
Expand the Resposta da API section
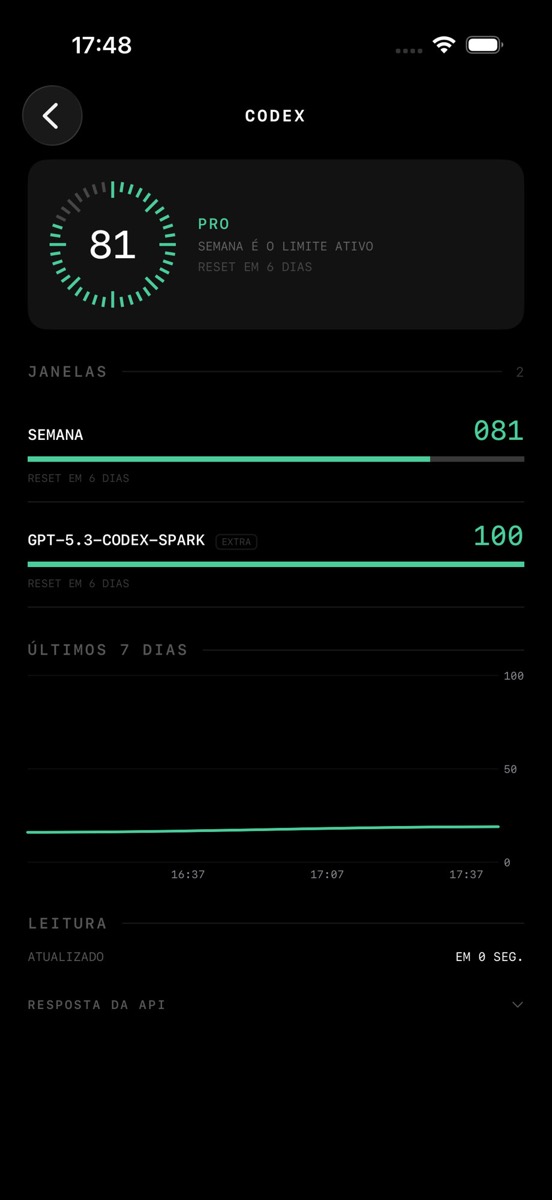[276, 1004]
